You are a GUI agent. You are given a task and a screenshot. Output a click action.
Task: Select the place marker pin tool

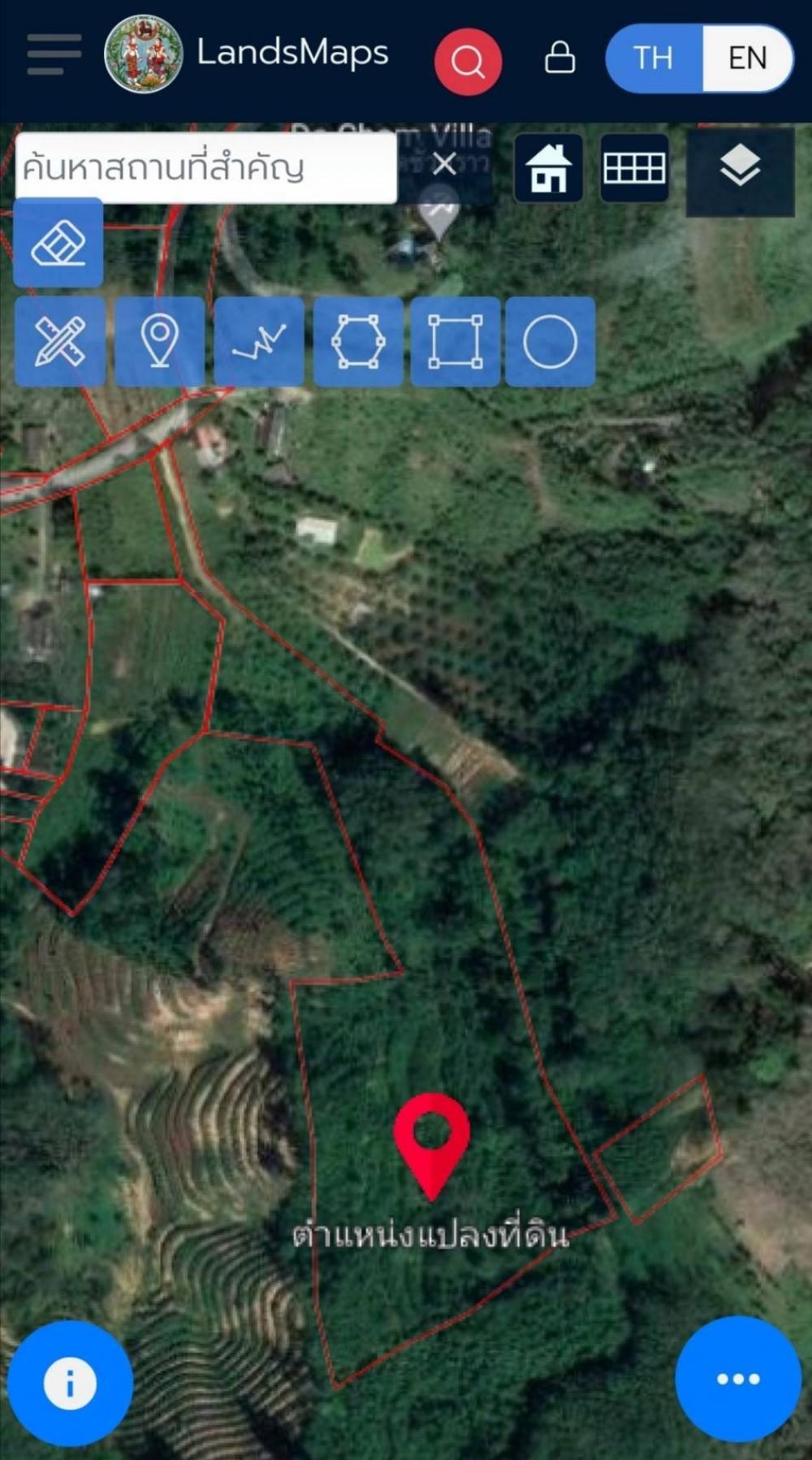pos(159,341)
